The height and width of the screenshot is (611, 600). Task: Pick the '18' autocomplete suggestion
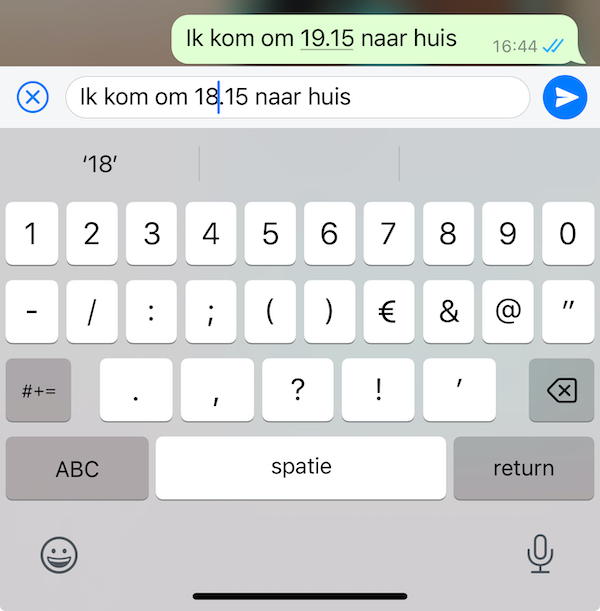coord(100,164)
